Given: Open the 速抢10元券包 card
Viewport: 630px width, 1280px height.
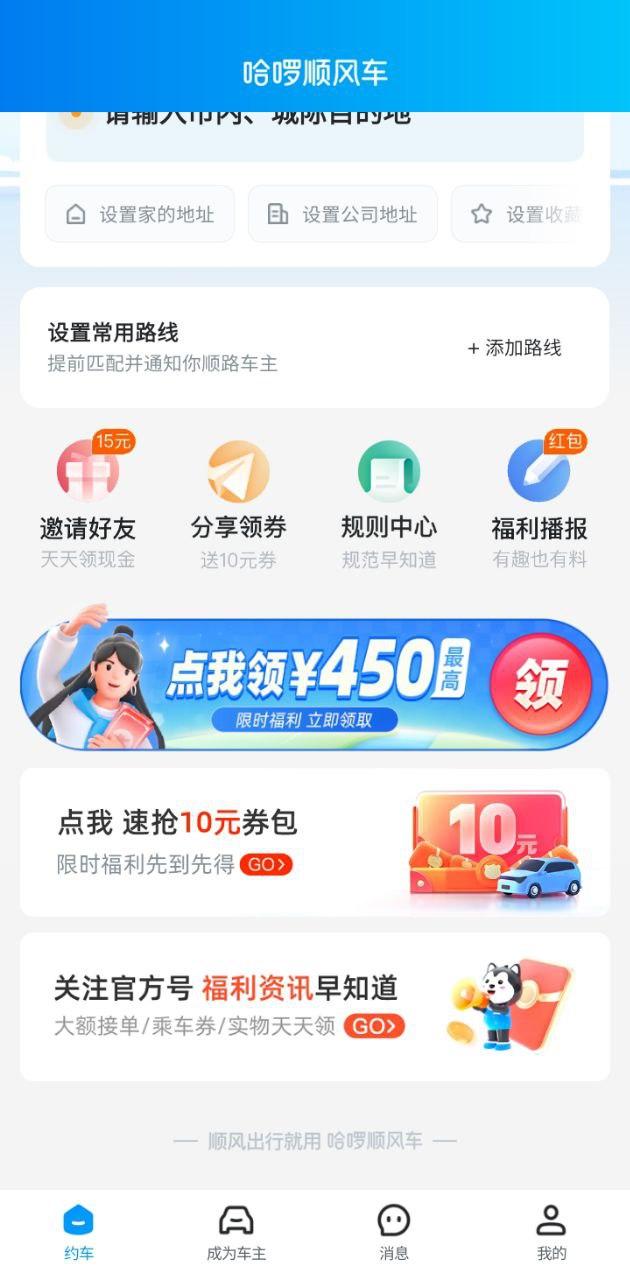Looking at the screenshot, I should click(314, 842).
